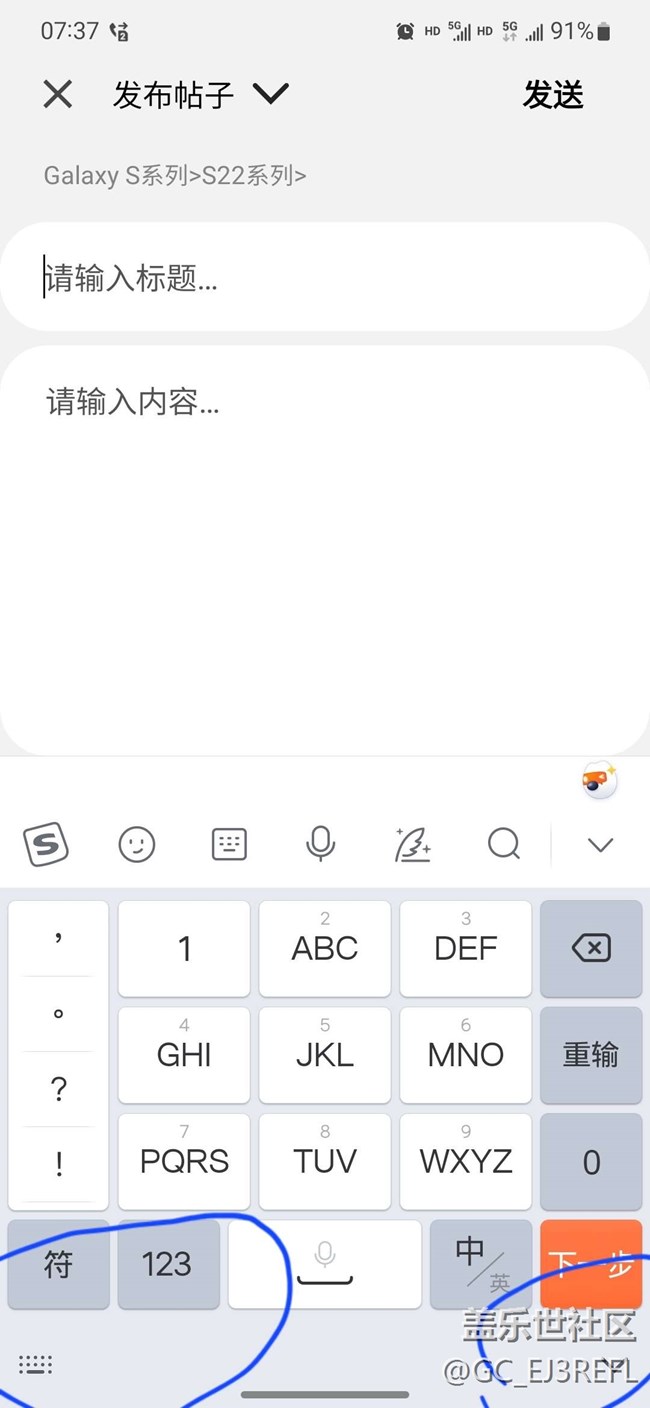Image resolution: width=650 pixels, height=1408 pixels.
Task: Tap the GHI key
Action: [x=184, y=1055]
